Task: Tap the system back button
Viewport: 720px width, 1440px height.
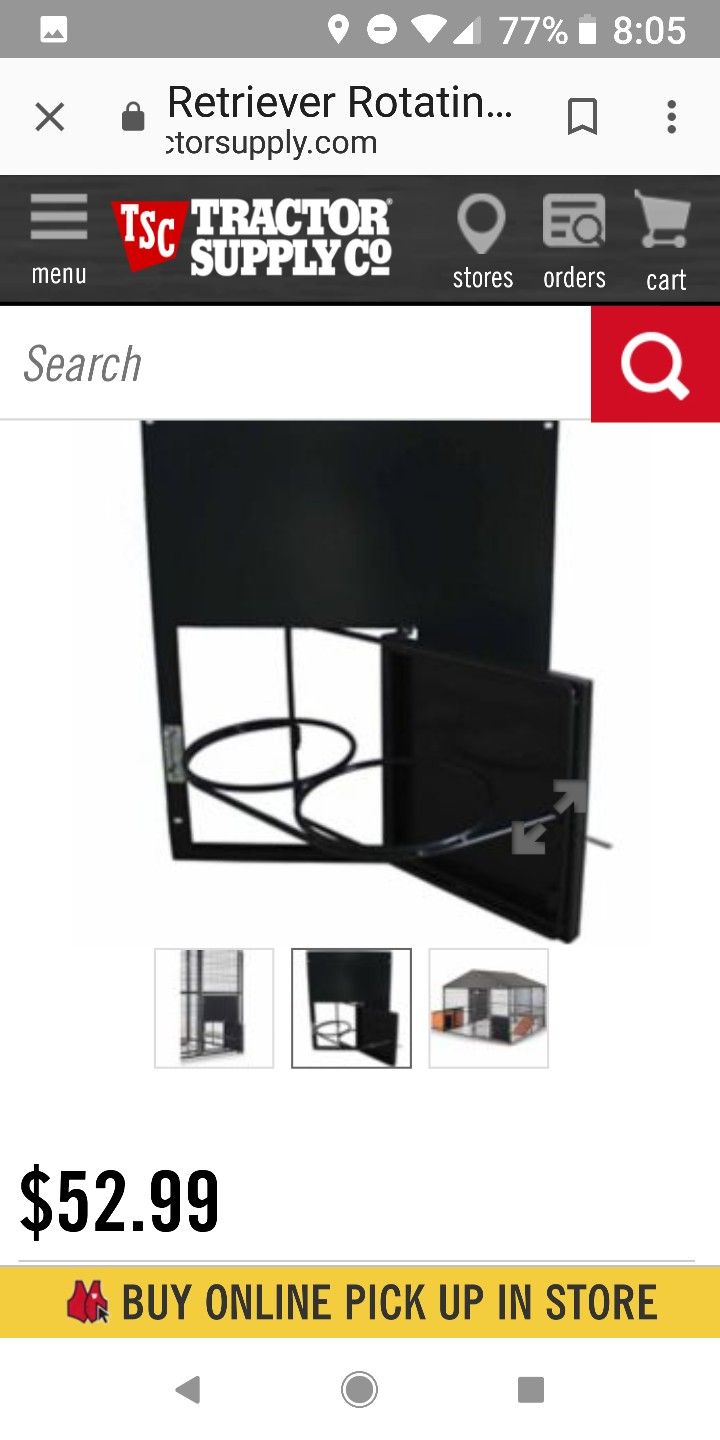Action: tap(187, 1389)
